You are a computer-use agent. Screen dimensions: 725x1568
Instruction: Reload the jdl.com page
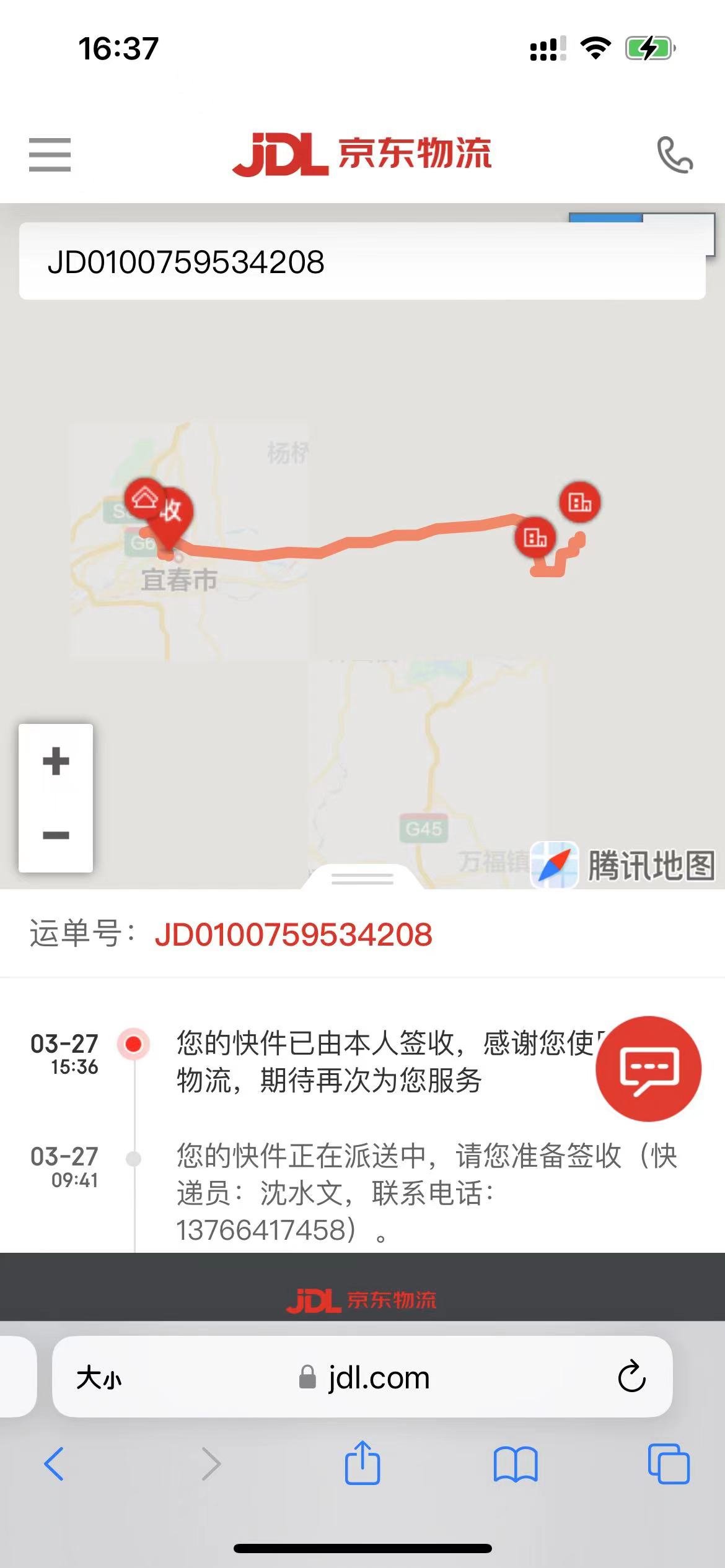pyautogui.click(x=631, y=1377)
